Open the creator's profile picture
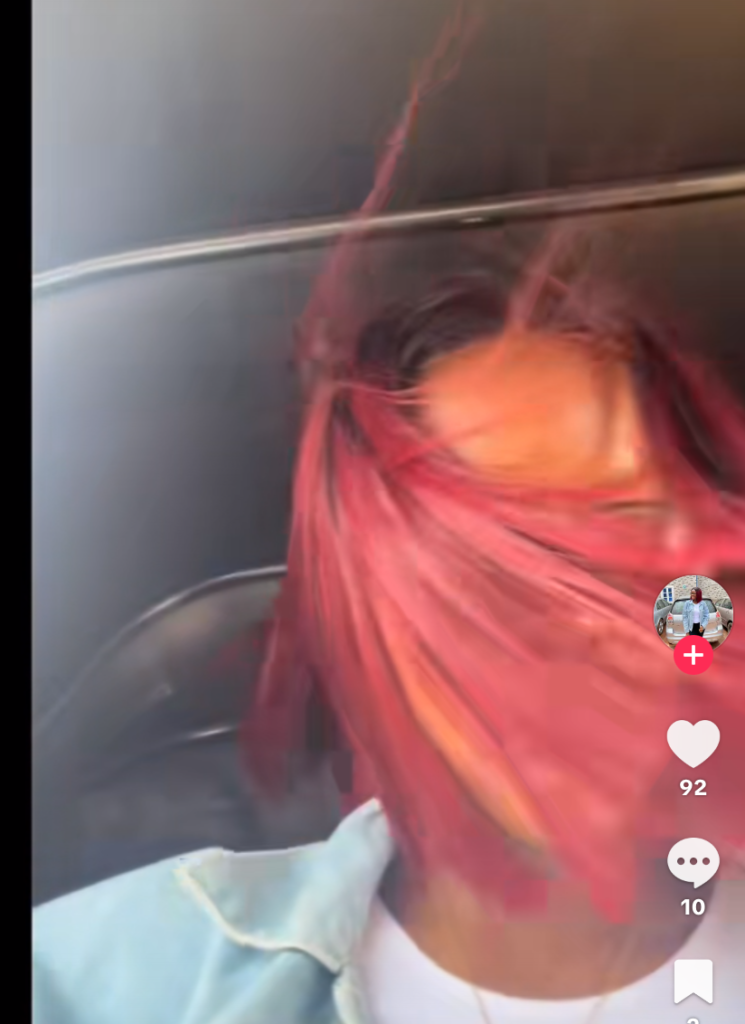The height and width of the screenshot is (1024, 745). [693, 610]
